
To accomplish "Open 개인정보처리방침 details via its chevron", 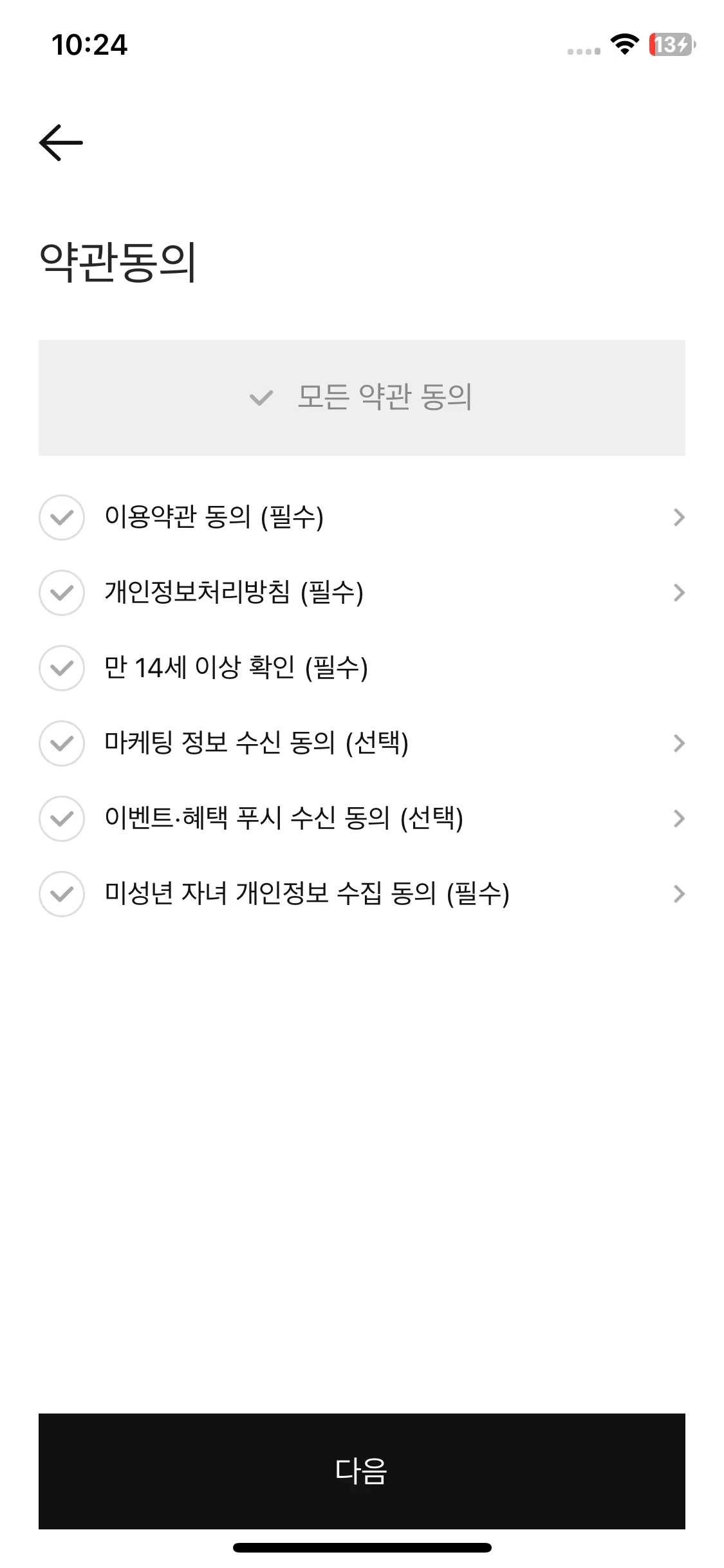I will (x=679, y=593).
